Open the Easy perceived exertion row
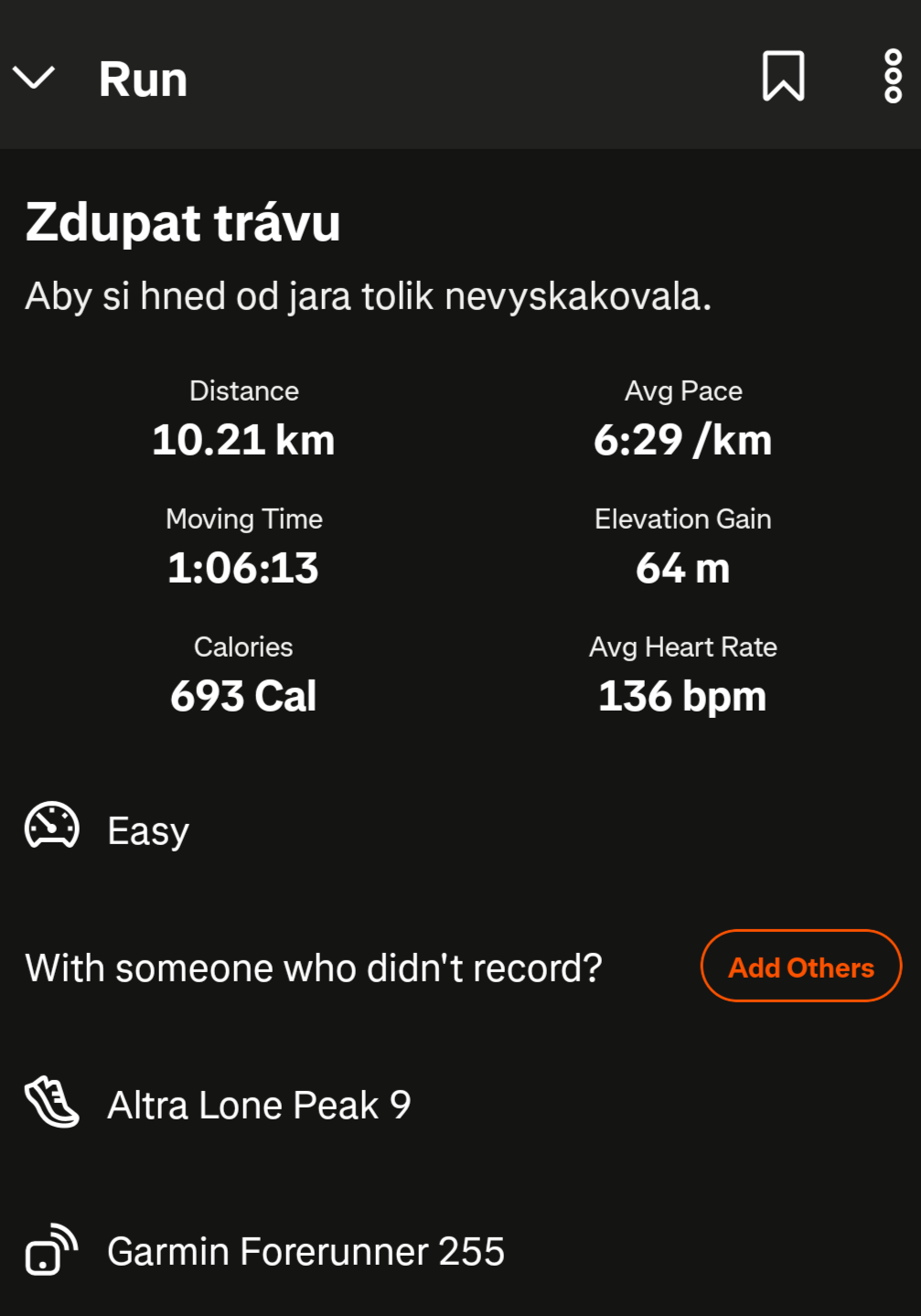This screenshot has height=1316, width=921. (148, 830)
